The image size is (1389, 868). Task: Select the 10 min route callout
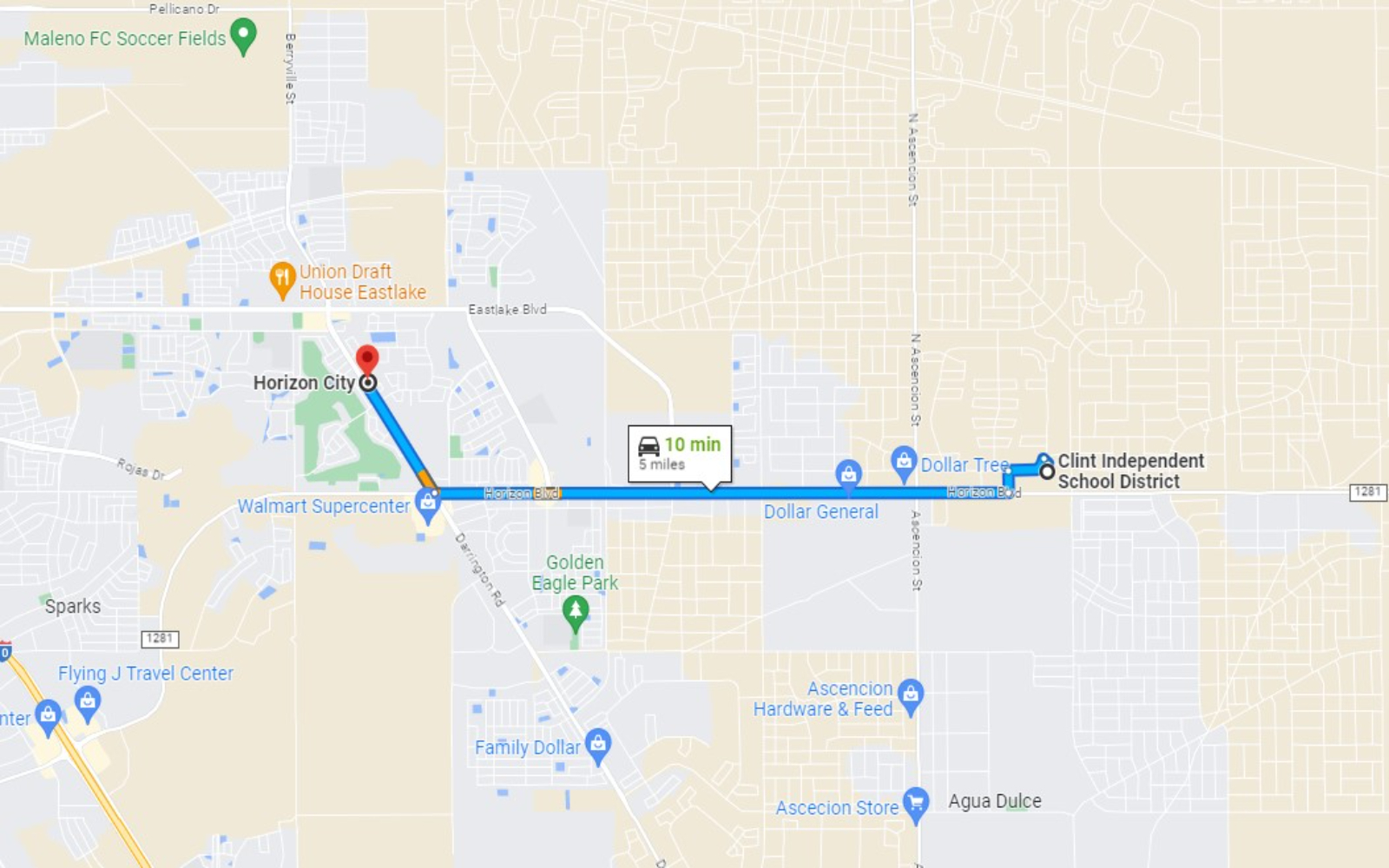pyautogui.click(x=680, y=453)
